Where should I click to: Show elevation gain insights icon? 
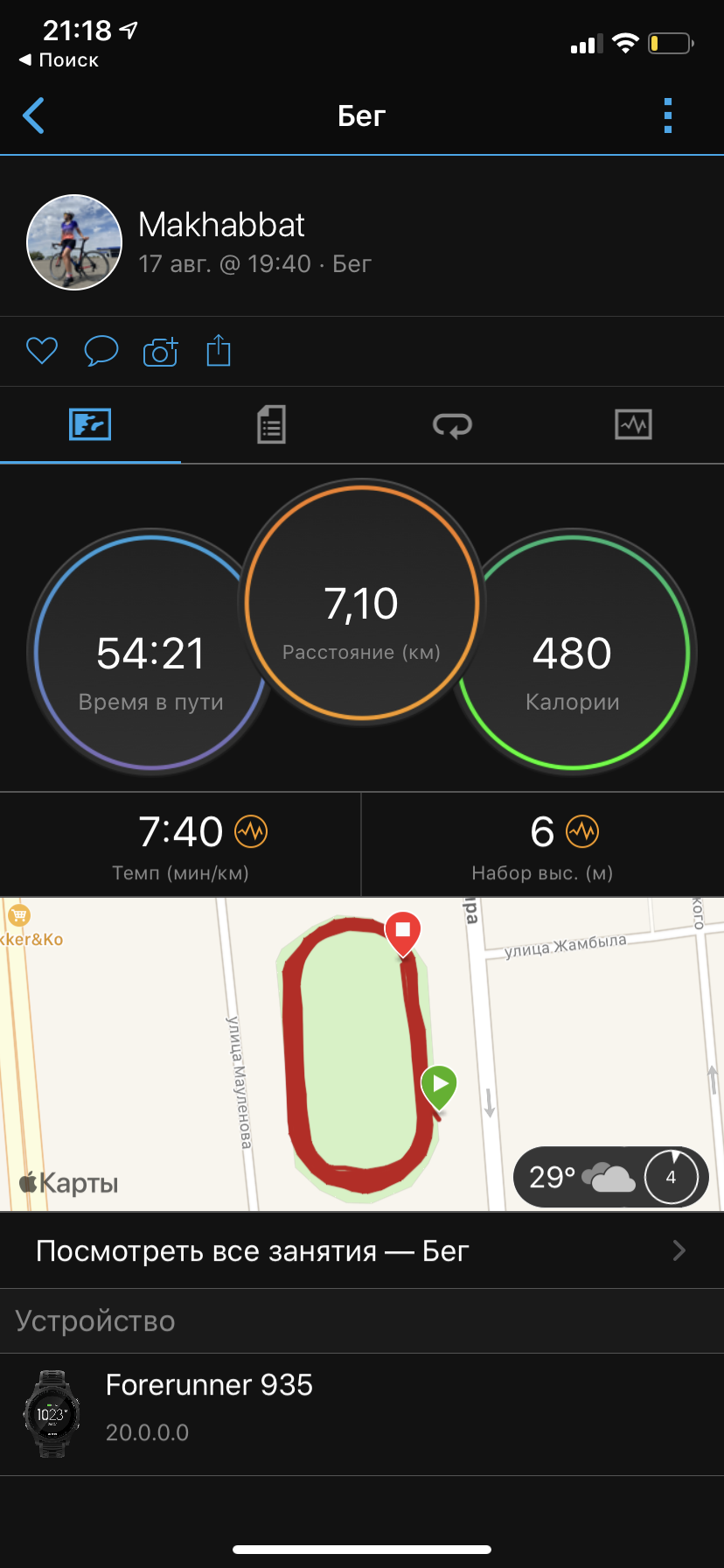pyautogui.click(x=582, y=831)
